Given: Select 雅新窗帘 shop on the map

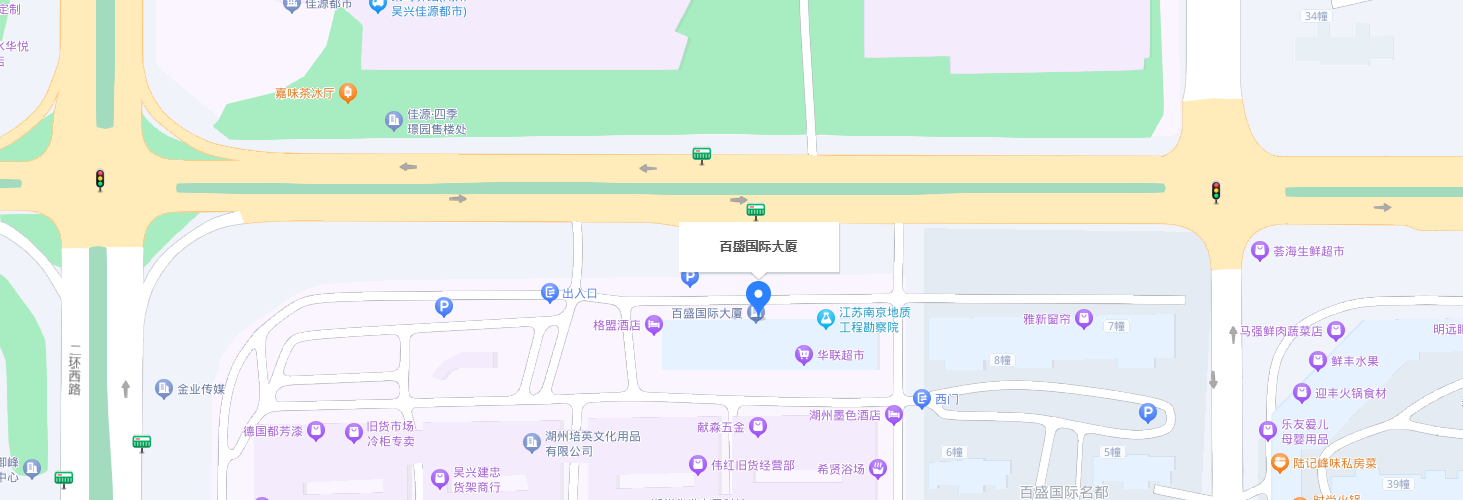Looking at the screenshot, I should [x=1083, y=319].
